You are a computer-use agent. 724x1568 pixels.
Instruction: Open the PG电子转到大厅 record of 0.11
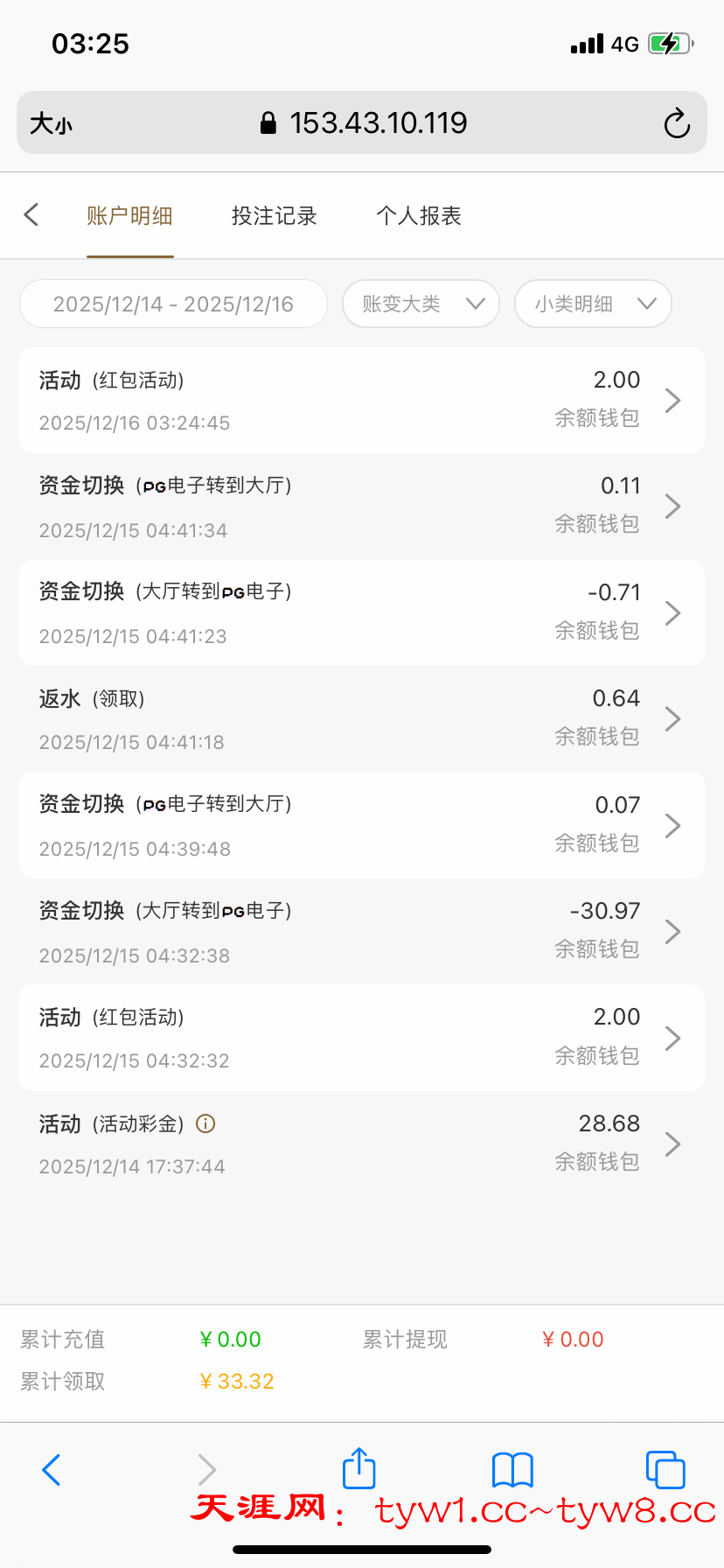pyautogui.click(x=362, y=507)
